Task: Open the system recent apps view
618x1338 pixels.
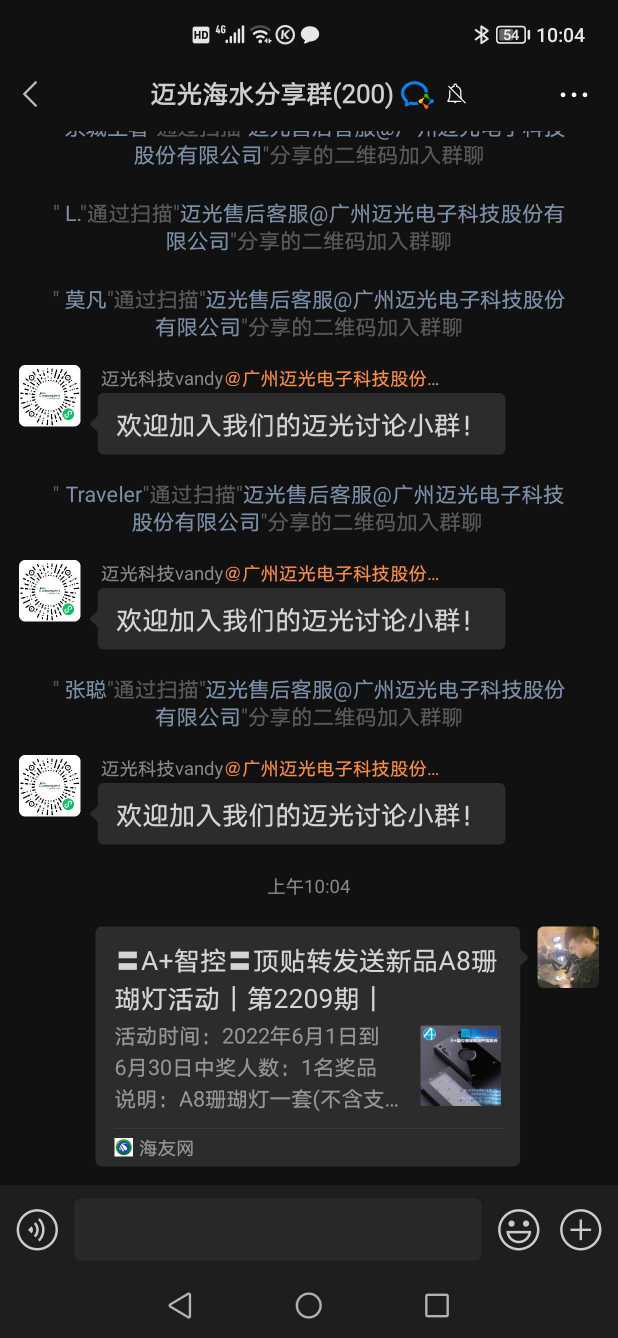Action: [x=436, y=1304]
